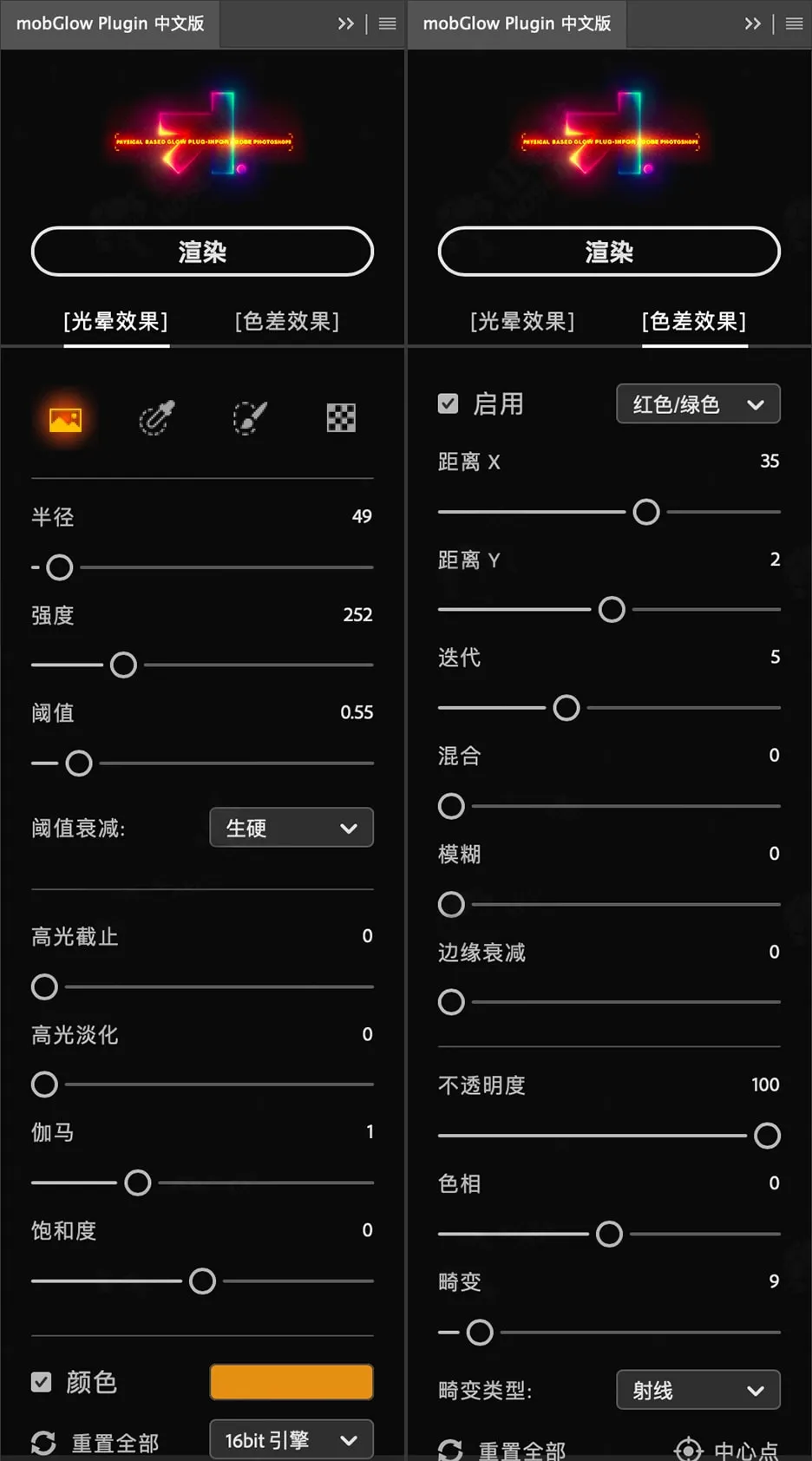Viewport: 812px width, 1461px height.
Task: Tap the 畸变 slider handle
Action: click(480, 1332)
